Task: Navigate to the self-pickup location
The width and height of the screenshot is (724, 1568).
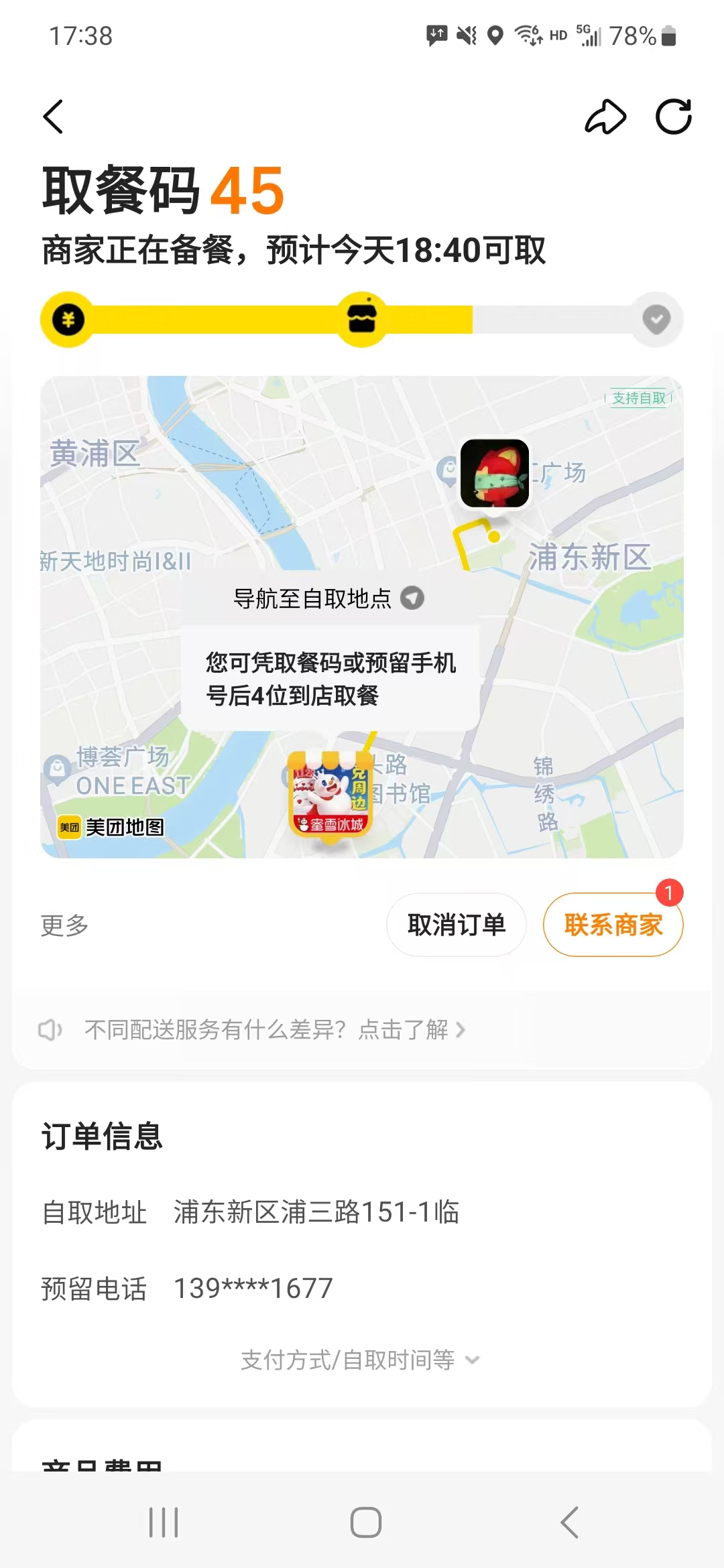Action: [328, 598]
